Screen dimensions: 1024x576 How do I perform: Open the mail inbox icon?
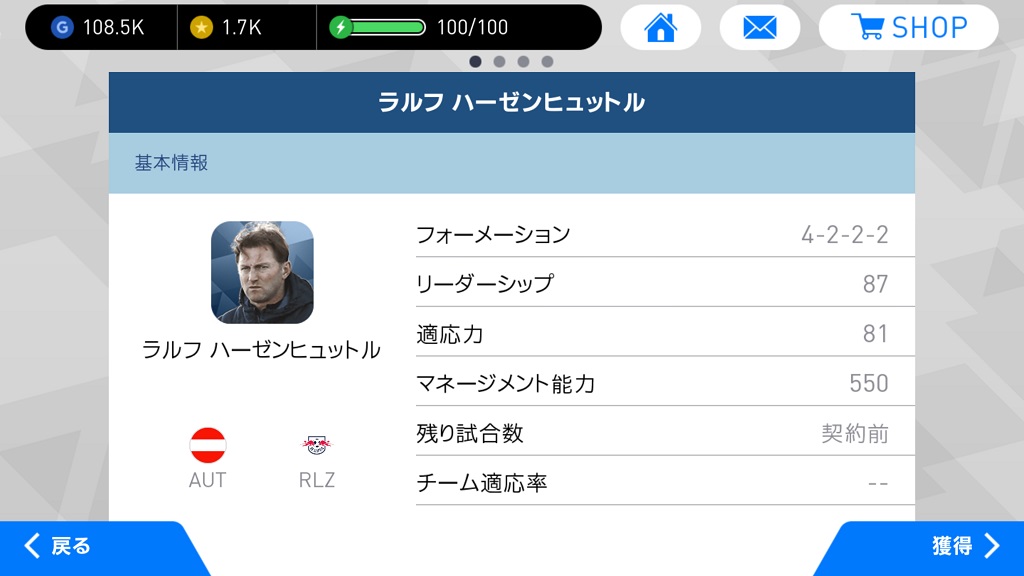pos(759,28)
